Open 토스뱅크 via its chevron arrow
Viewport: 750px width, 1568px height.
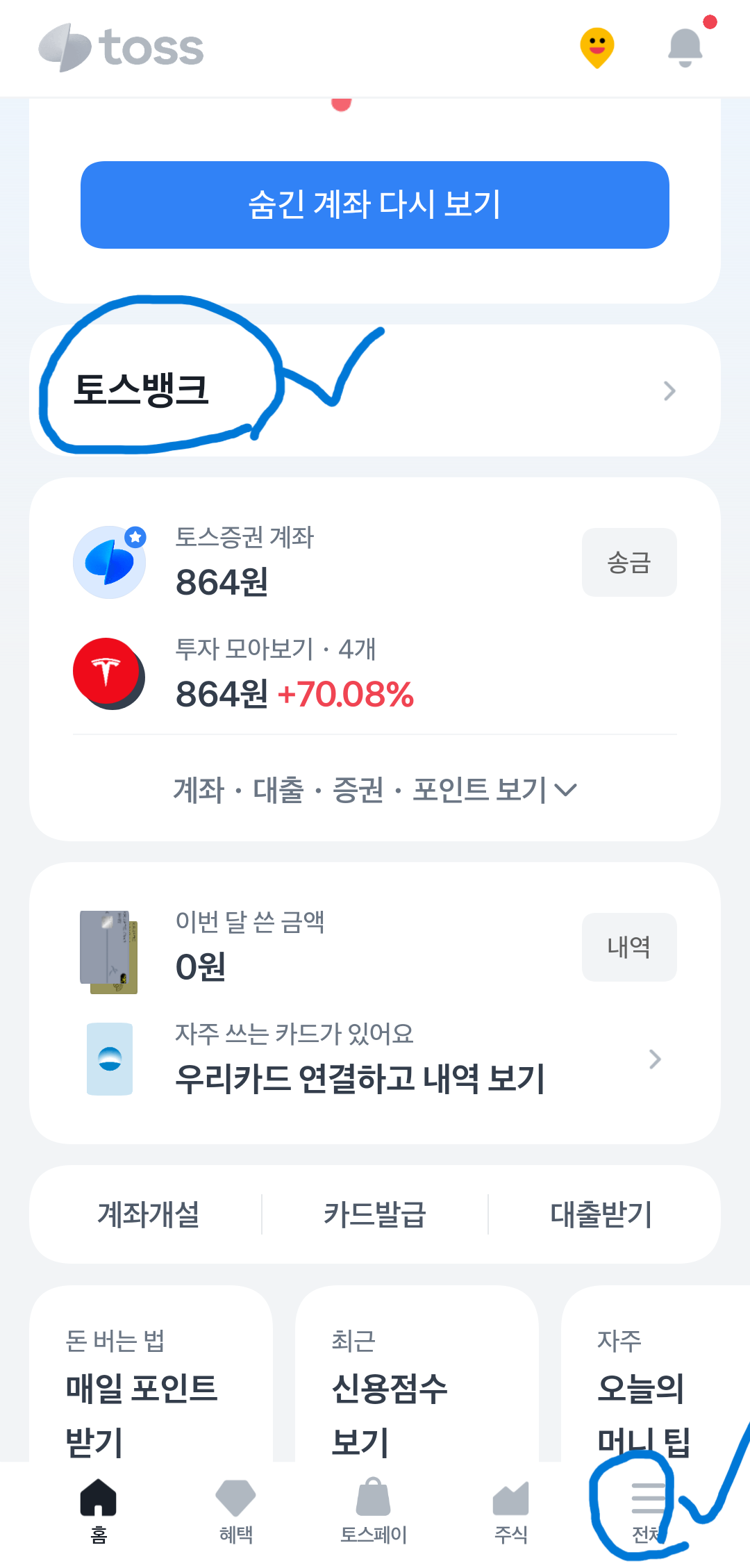pos(669,390)
